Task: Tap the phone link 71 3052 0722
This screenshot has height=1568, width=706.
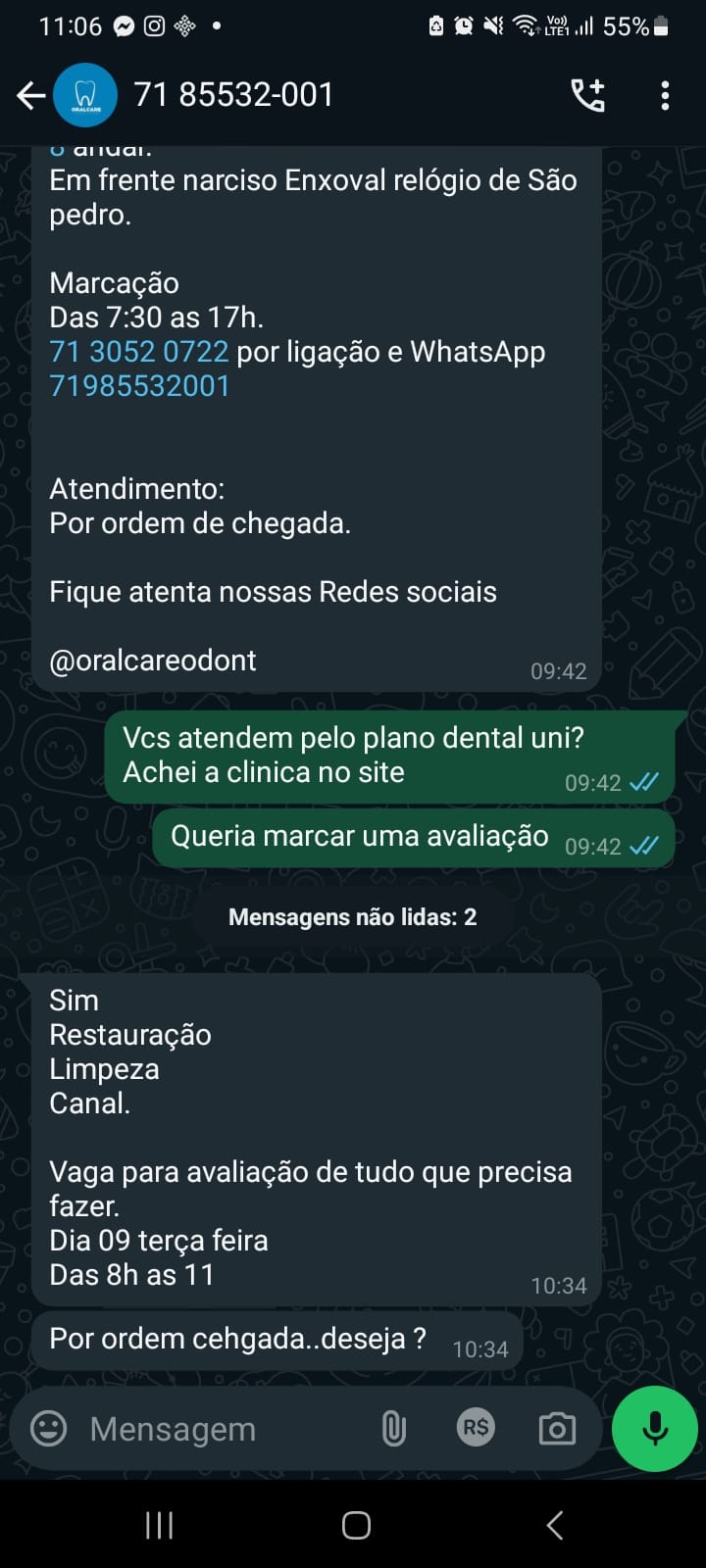Action: [138, 352]
